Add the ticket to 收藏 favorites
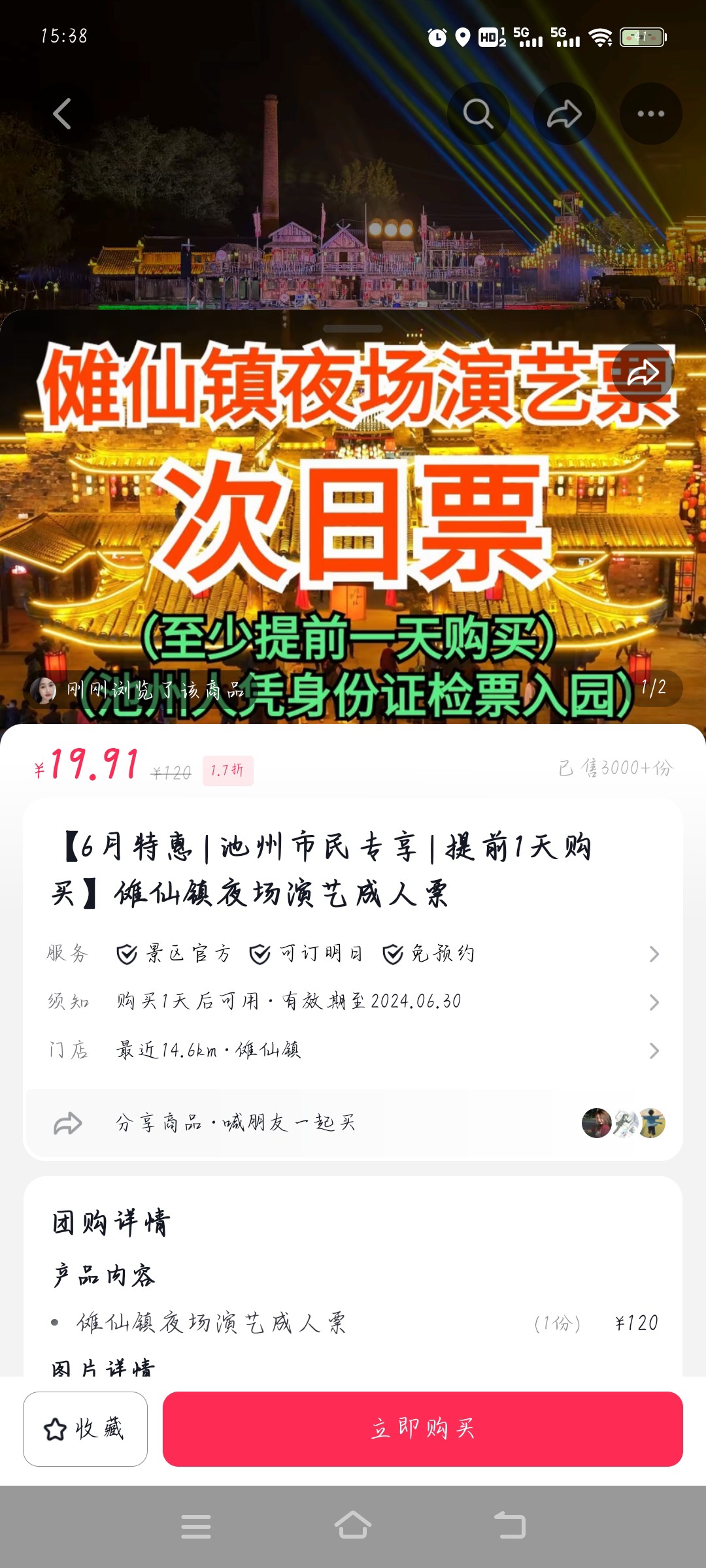Viewport: 706px width, 1568px height. pos(85,1429)
